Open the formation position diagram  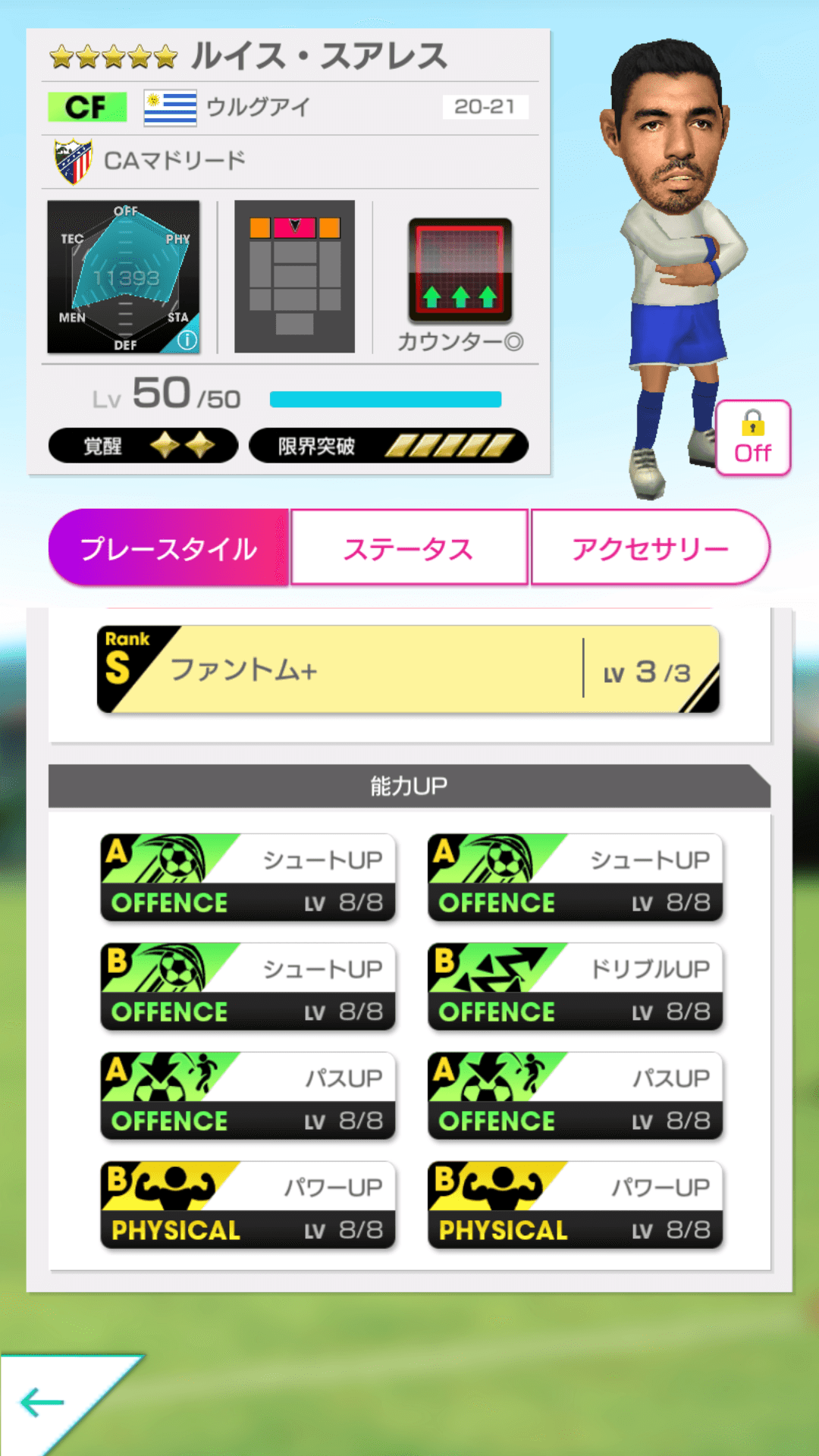coord(294,275)
